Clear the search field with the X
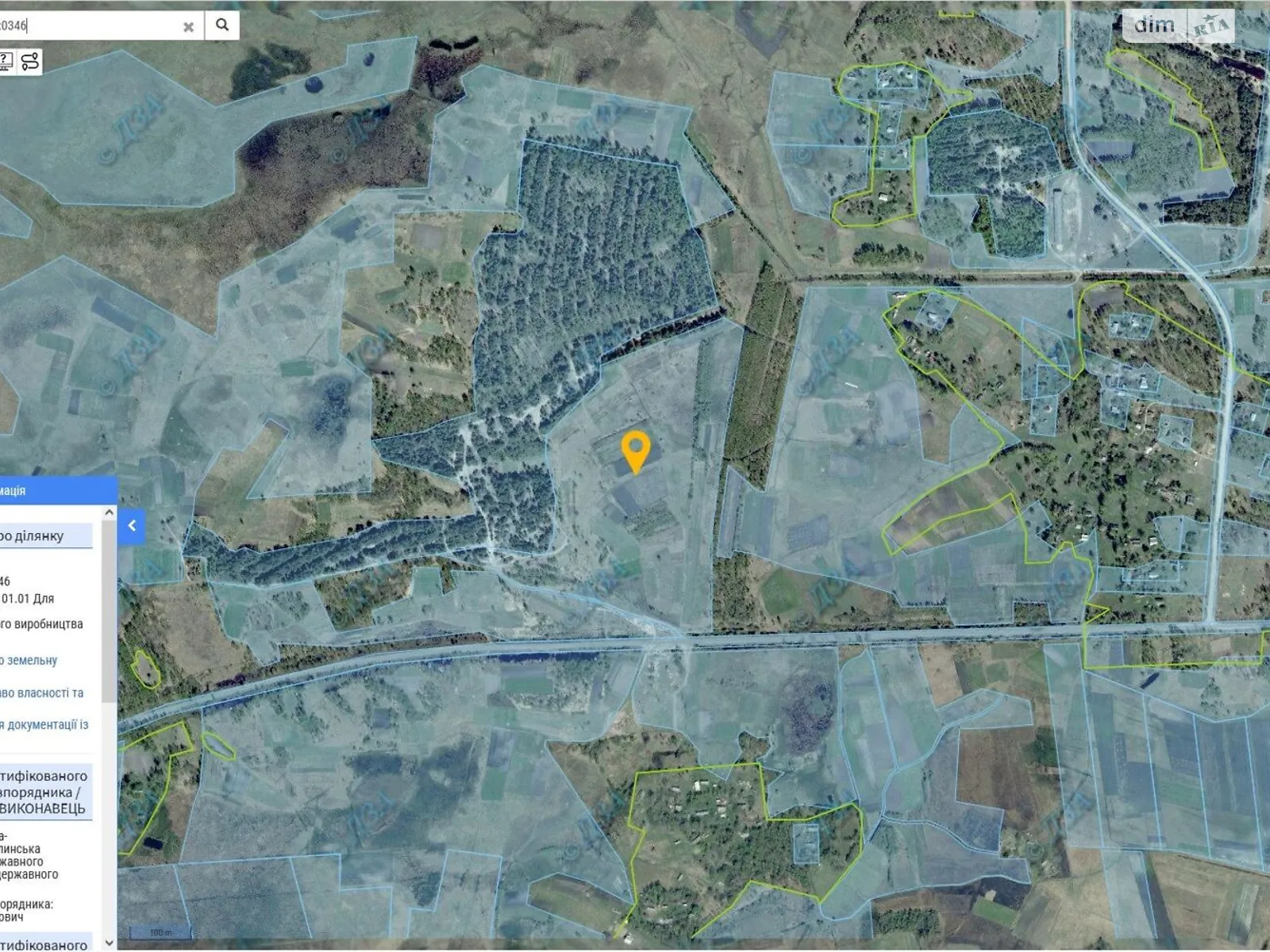 click(188, 27)
